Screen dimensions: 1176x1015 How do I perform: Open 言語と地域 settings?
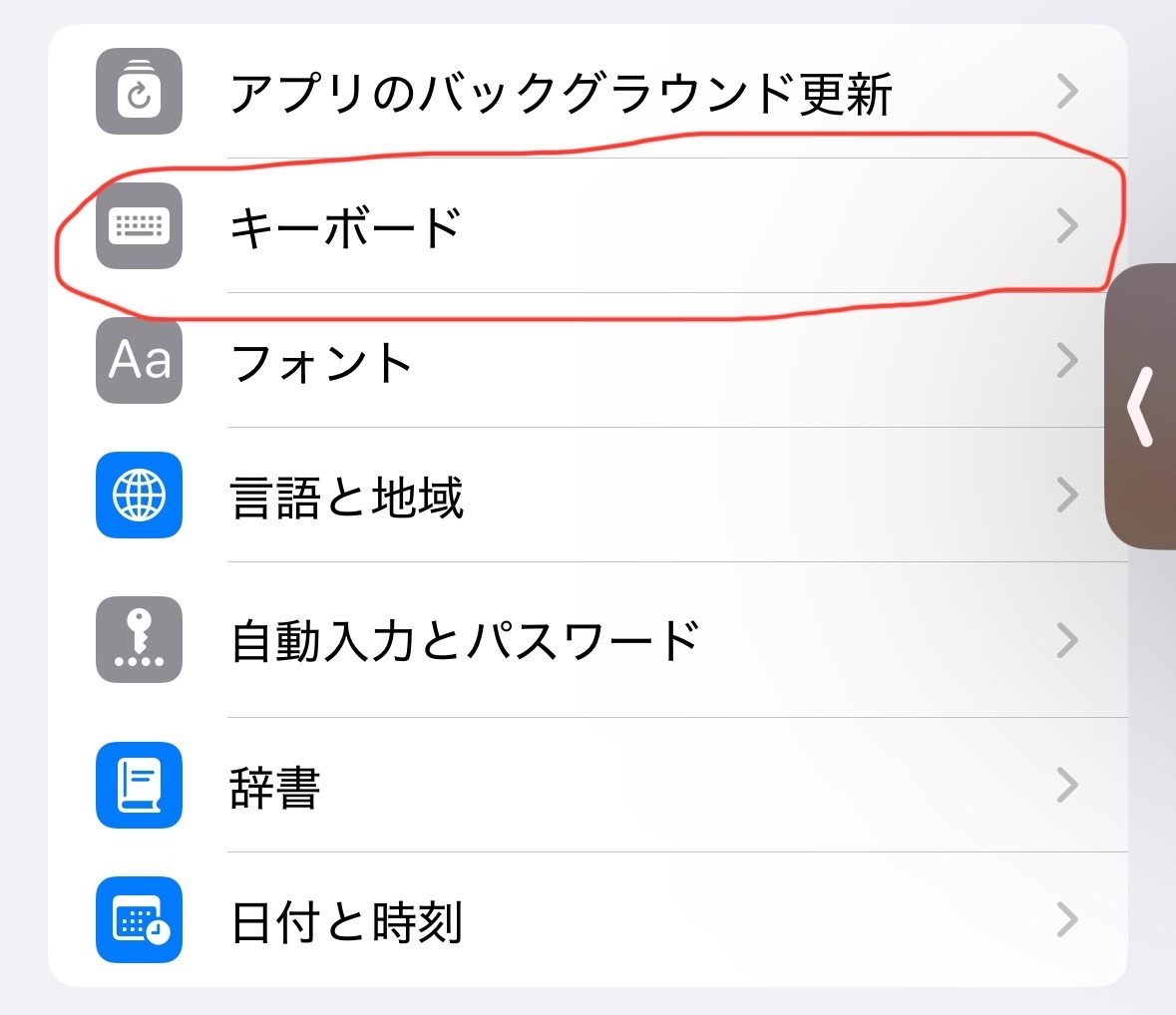coord(588,495)
